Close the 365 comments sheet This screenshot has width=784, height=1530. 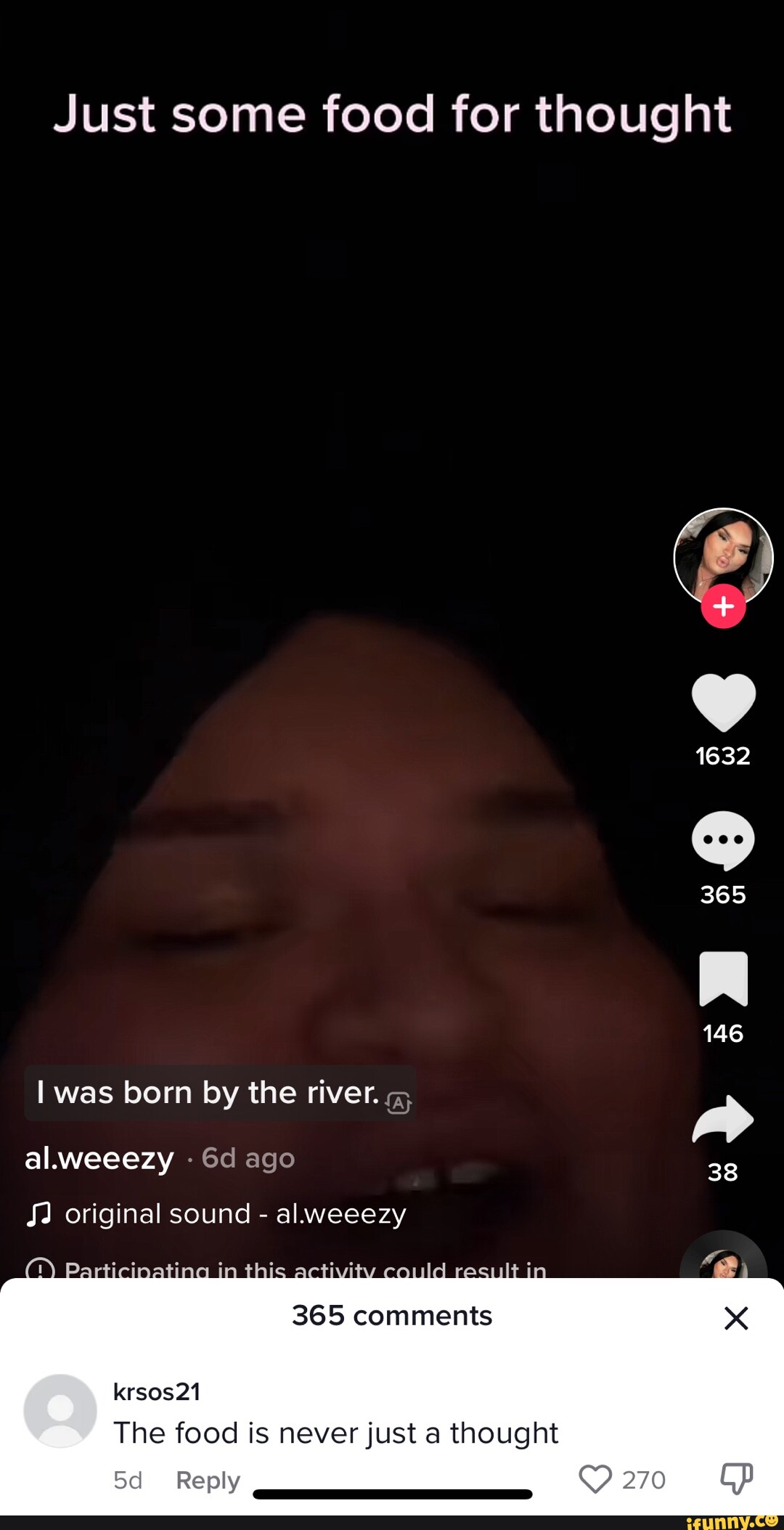735,1318
